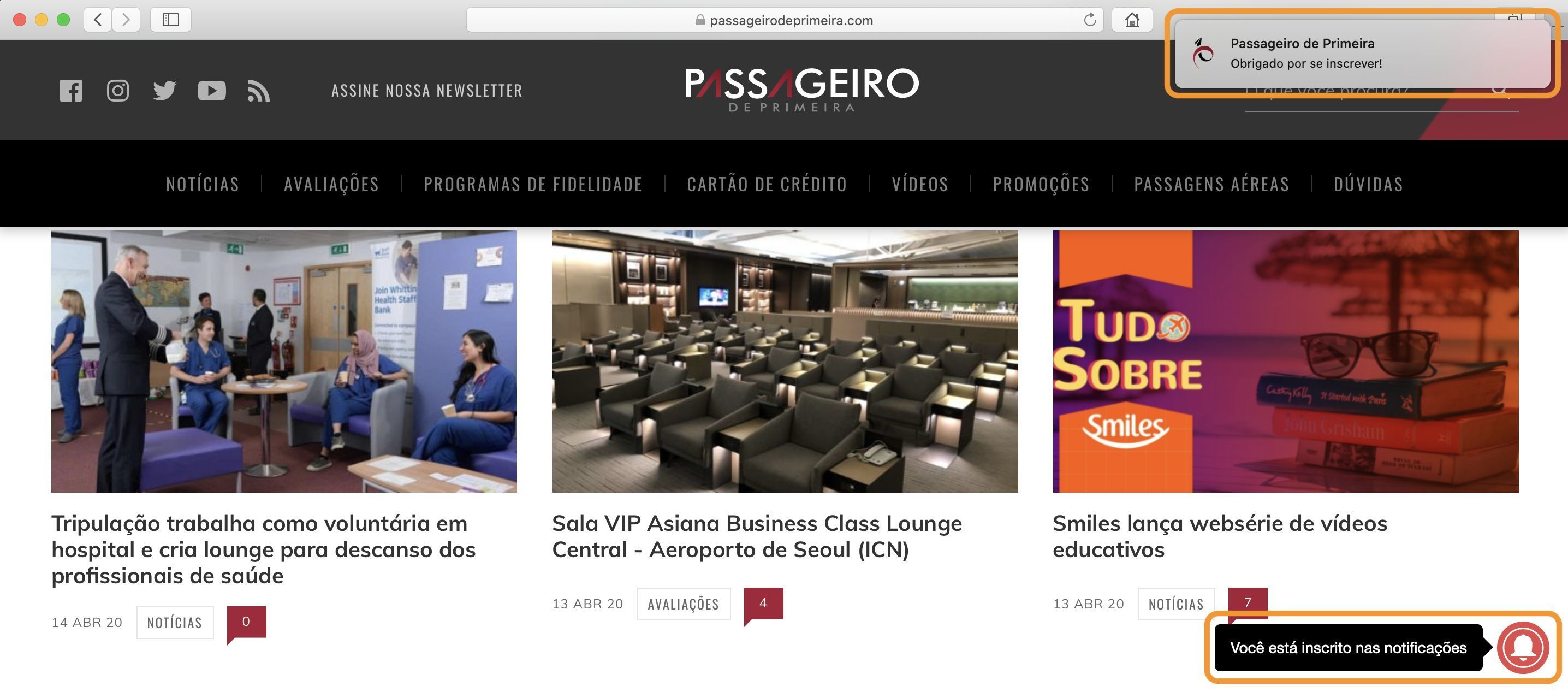Switch to the Vídeos section
Screen dimensions: 1568x692
coord(920,184)
